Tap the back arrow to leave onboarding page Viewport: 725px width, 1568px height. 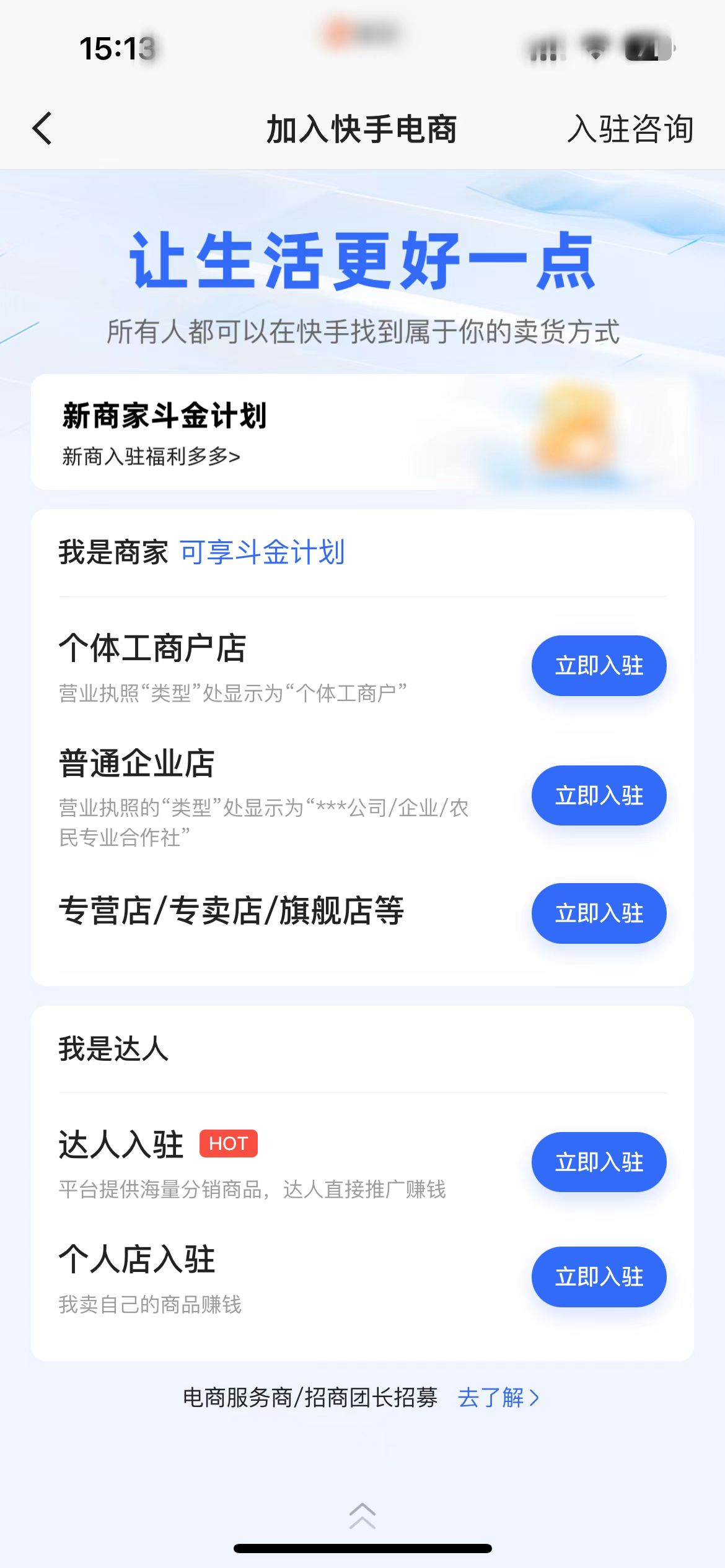pos(42,129)
